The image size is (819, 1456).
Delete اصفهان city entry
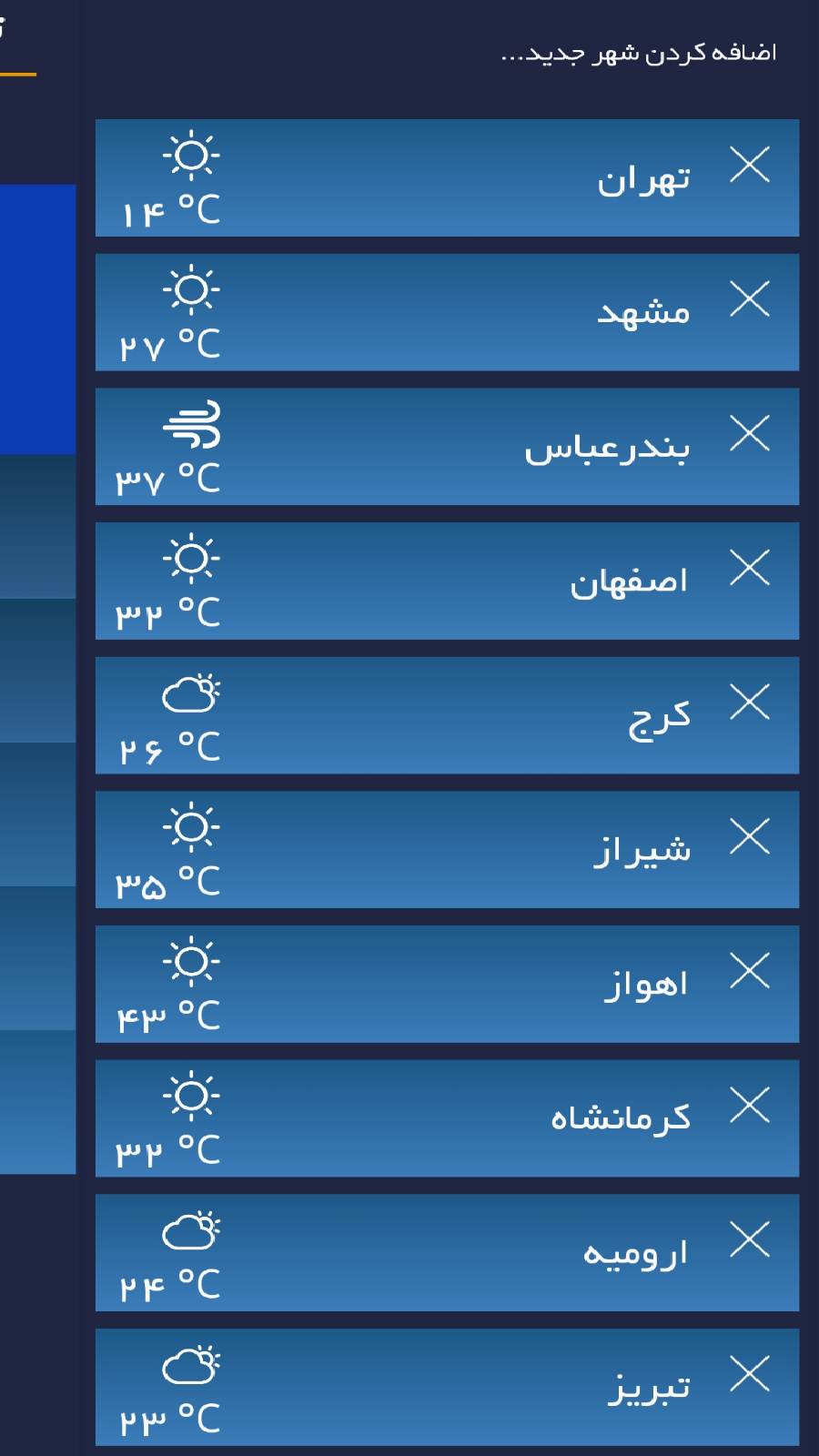pyautogui.click(x=750, y=568)
